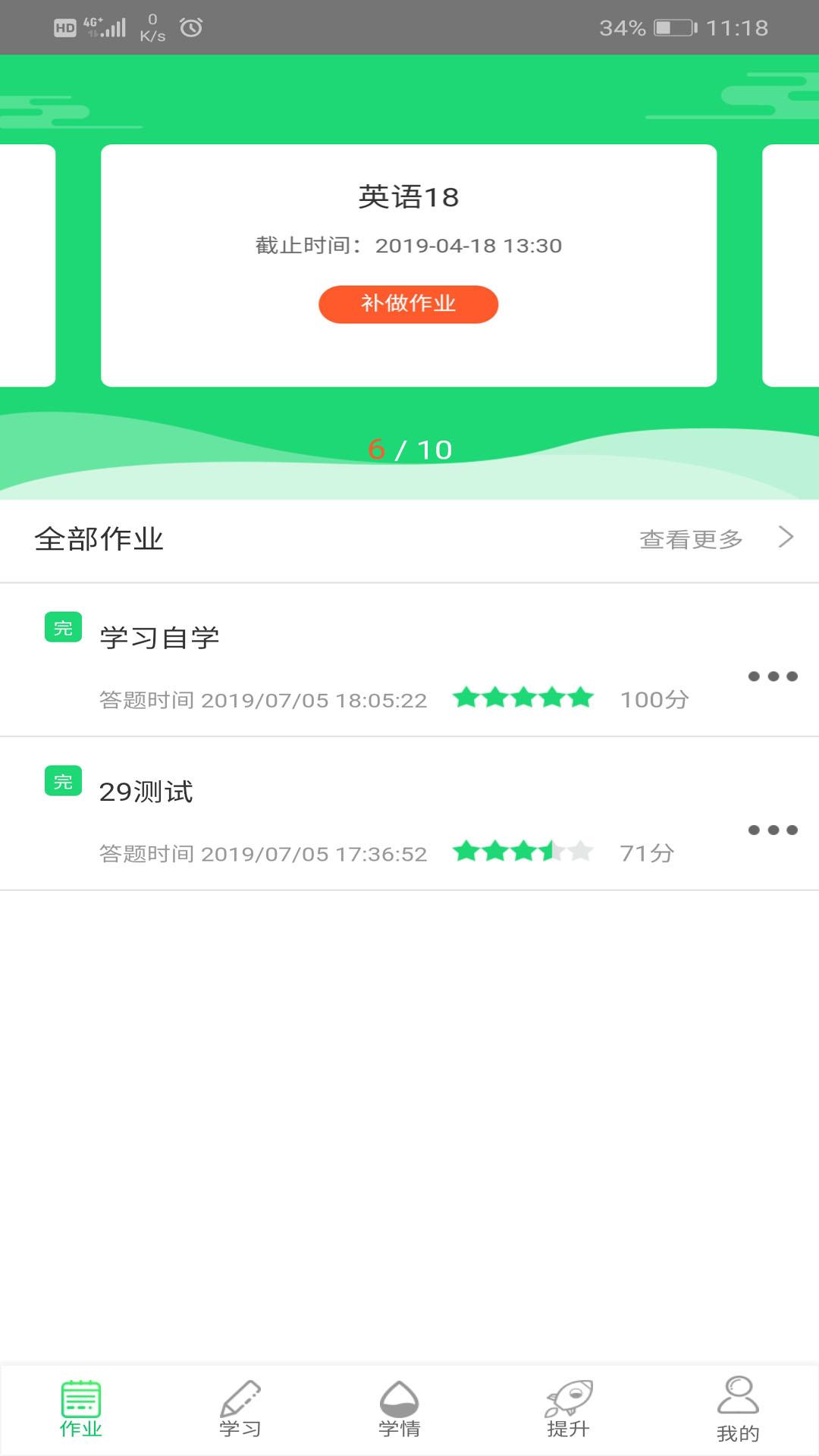The height and width of the screenshot is (1456, 819).
Task: Tap the 3.5-star rating of 29测试
Action: [525, 852]
